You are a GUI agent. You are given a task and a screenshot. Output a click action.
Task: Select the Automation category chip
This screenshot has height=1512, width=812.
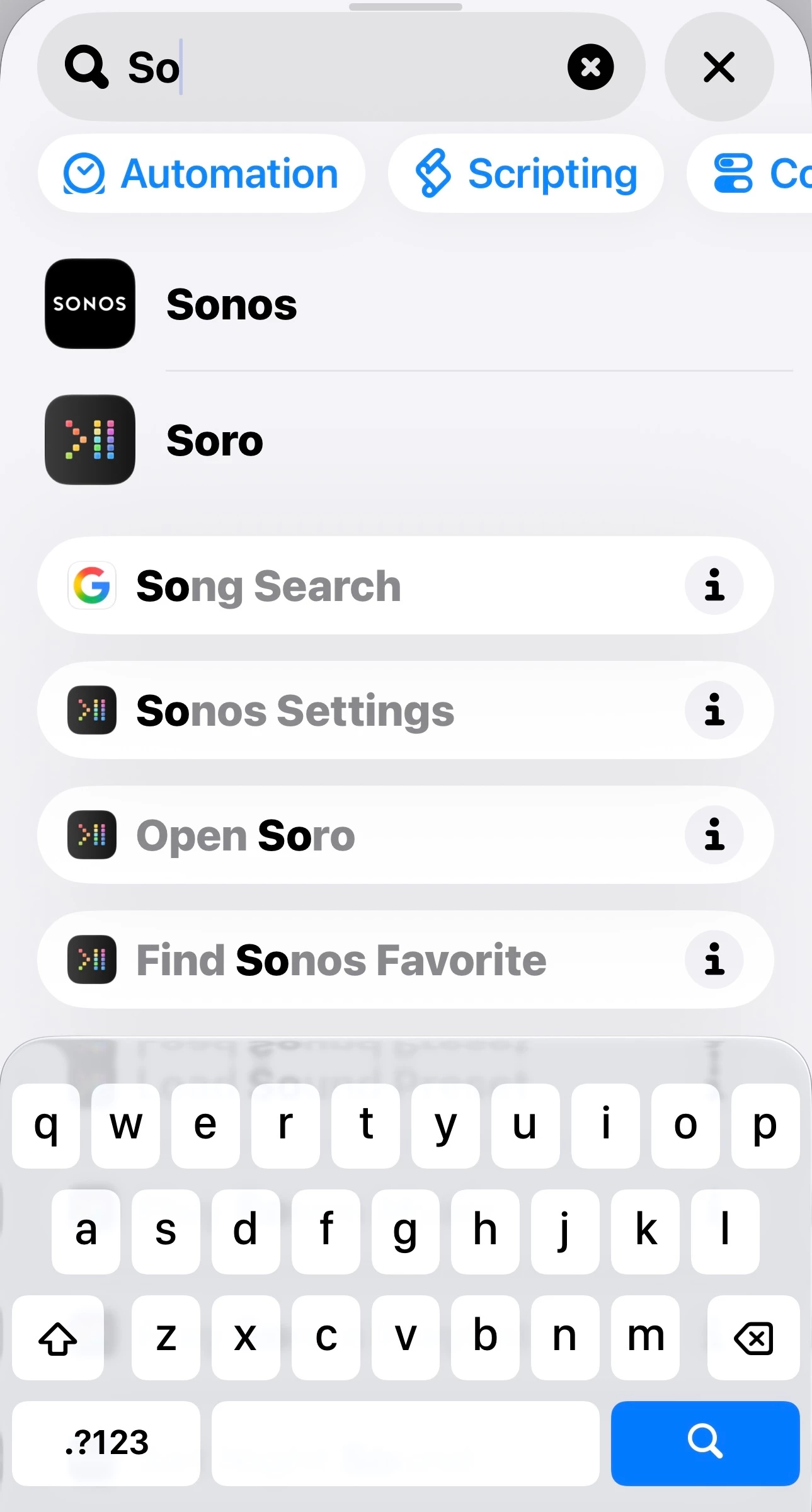(201, 173)
